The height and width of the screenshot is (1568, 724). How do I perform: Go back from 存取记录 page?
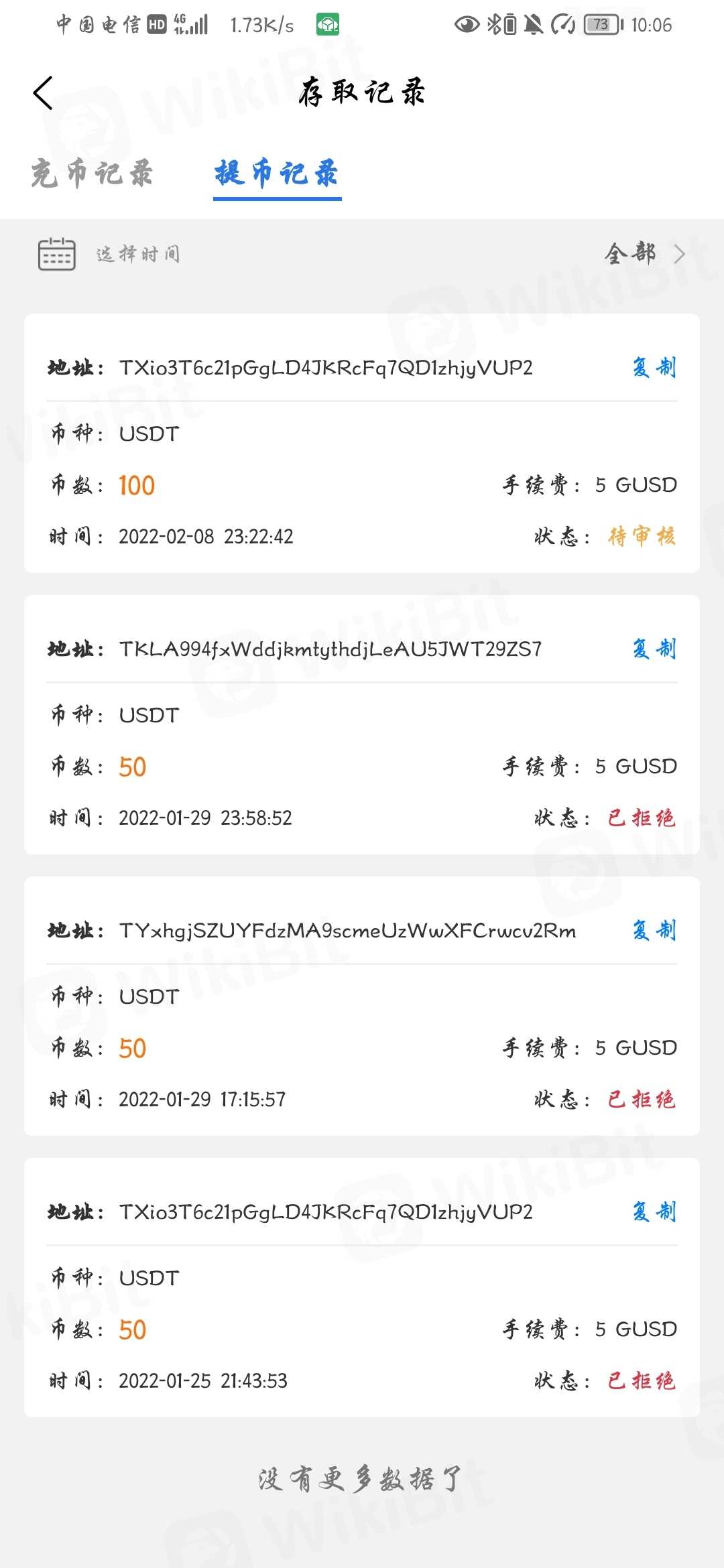pos(43,93)
